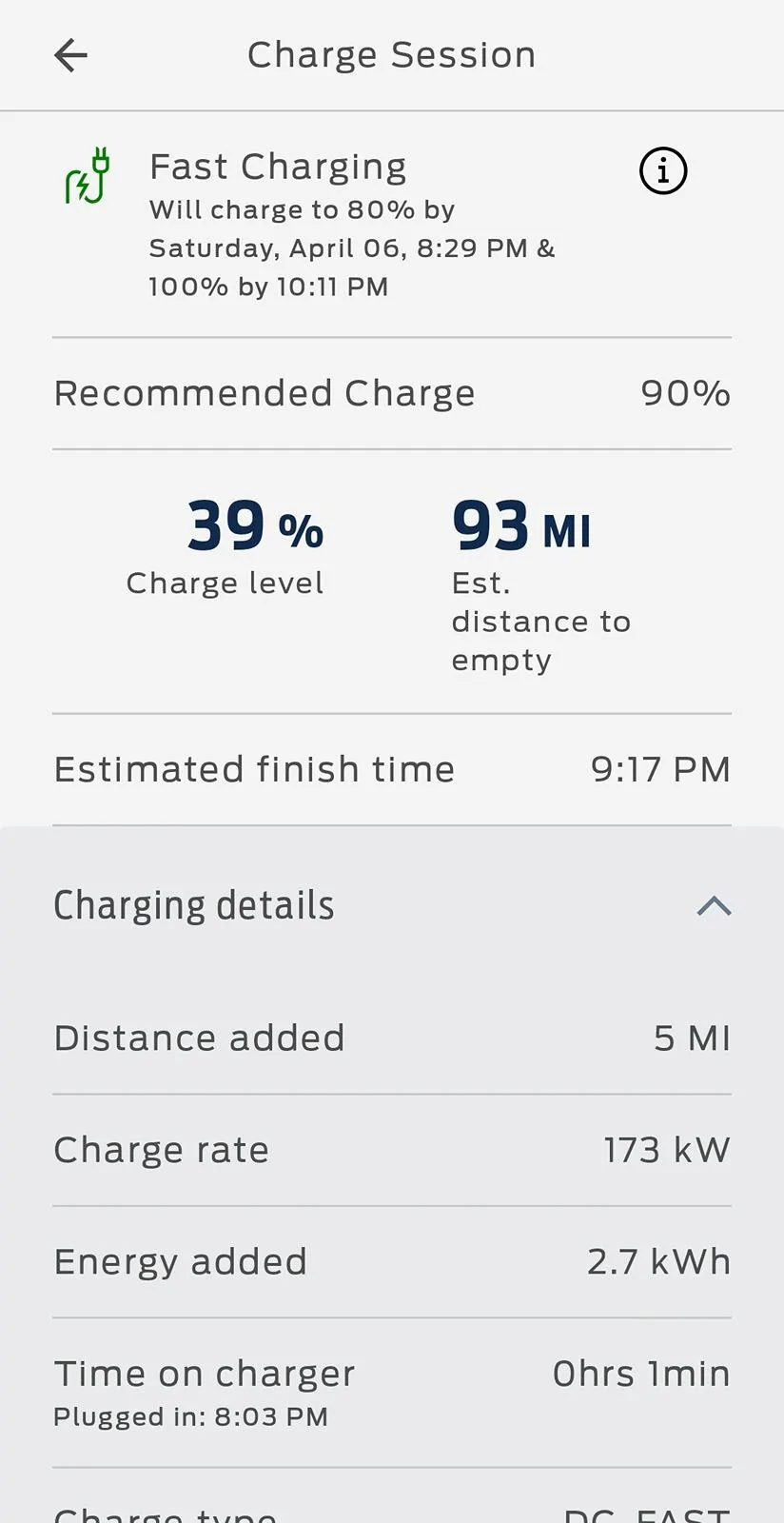Tap the Charge rate value of 173 kW
The image size is (784, 1523).
pos(666,1150)
